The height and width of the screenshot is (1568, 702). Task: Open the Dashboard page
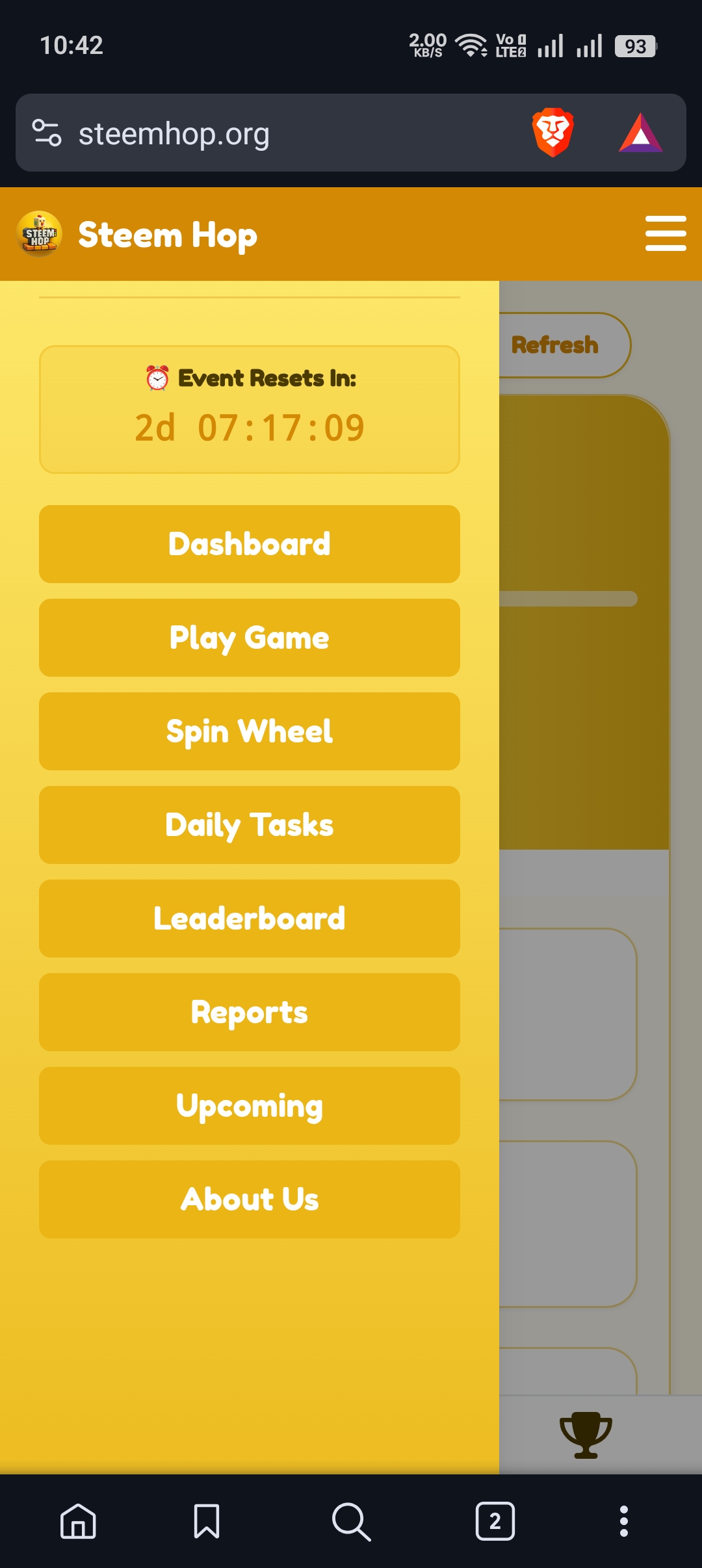pos(250,544)
